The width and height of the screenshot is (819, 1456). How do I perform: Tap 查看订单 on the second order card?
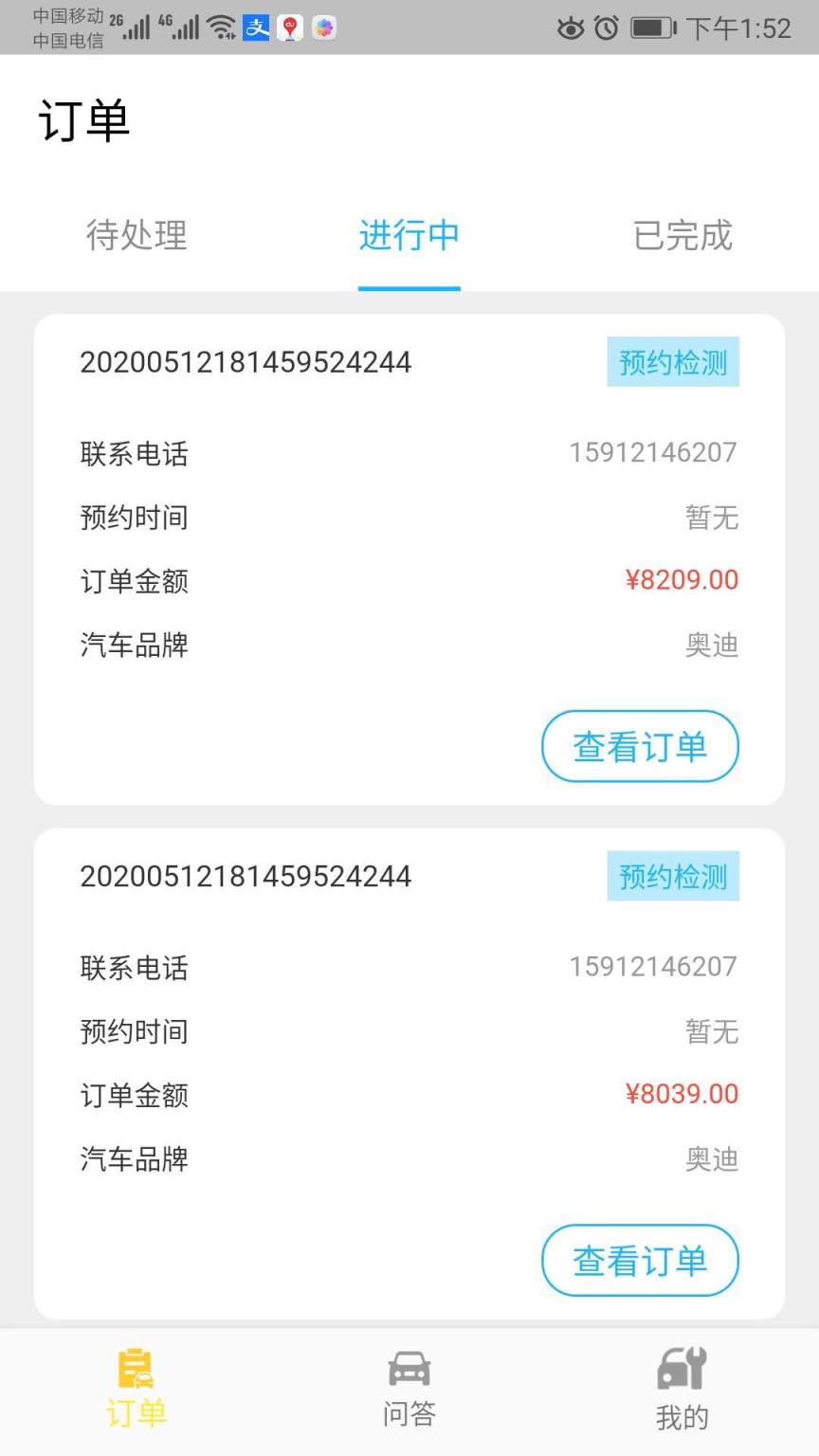[x=640, y=1261]
